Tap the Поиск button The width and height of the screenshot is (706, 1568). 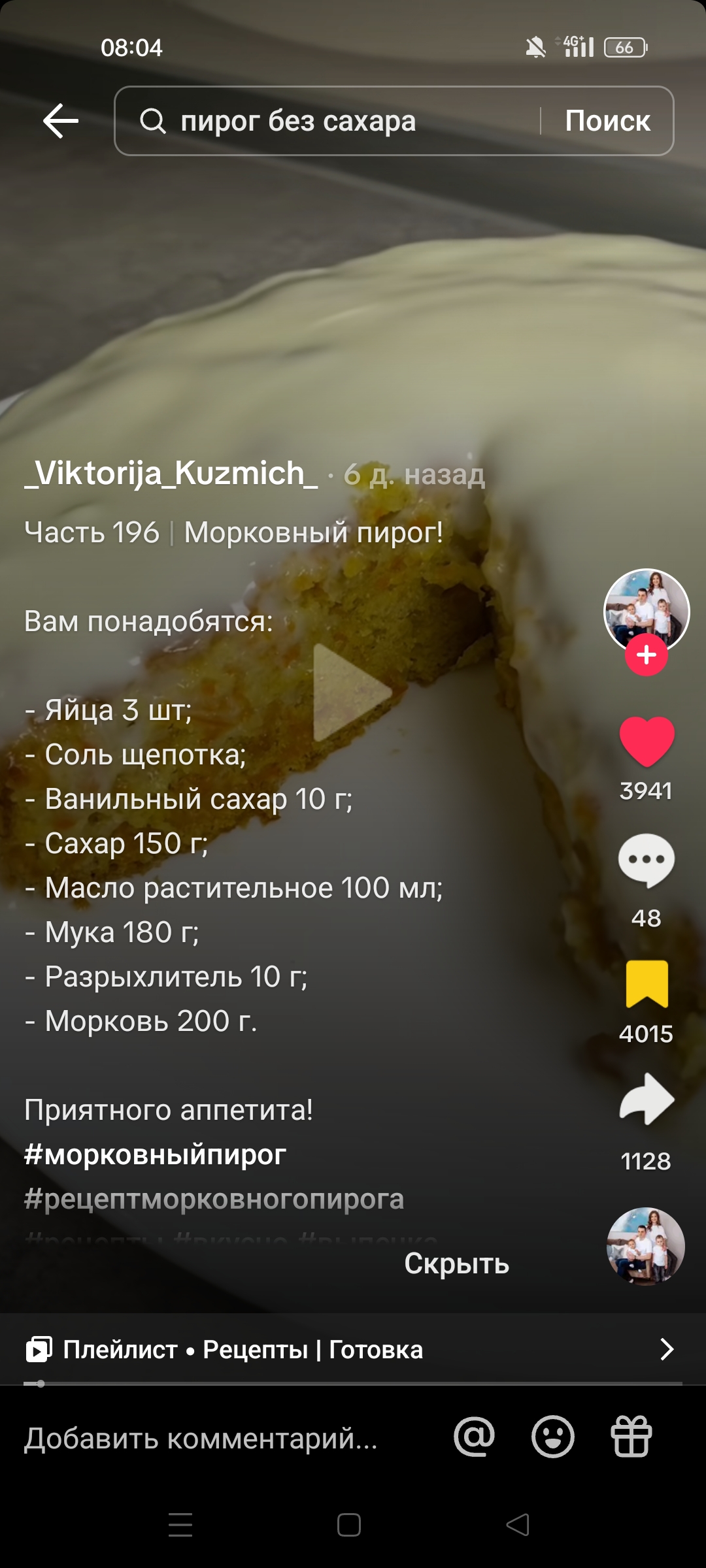[x=607, y=121]
